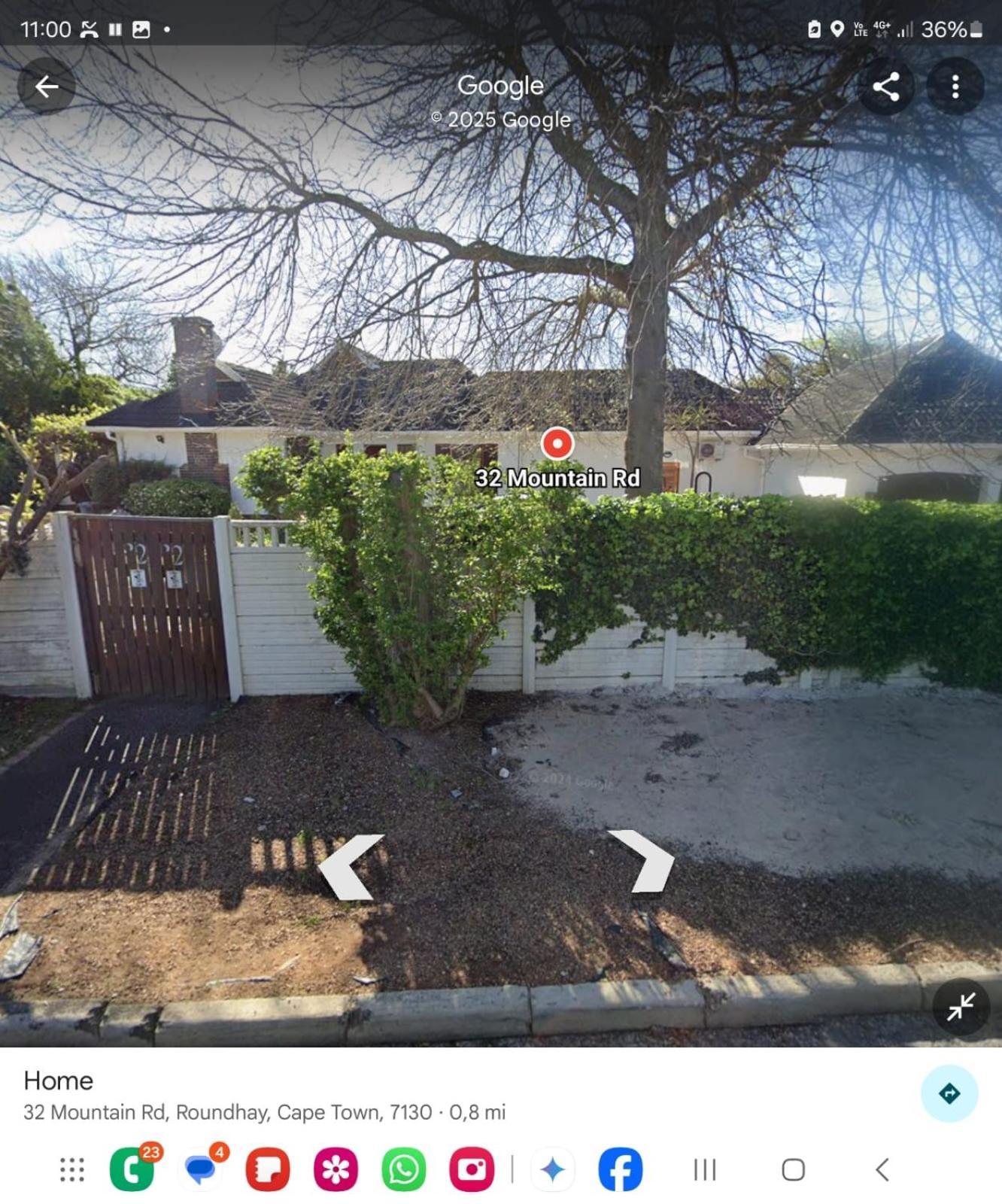Open the camera app from the taskbar

tap(472, 1169)
